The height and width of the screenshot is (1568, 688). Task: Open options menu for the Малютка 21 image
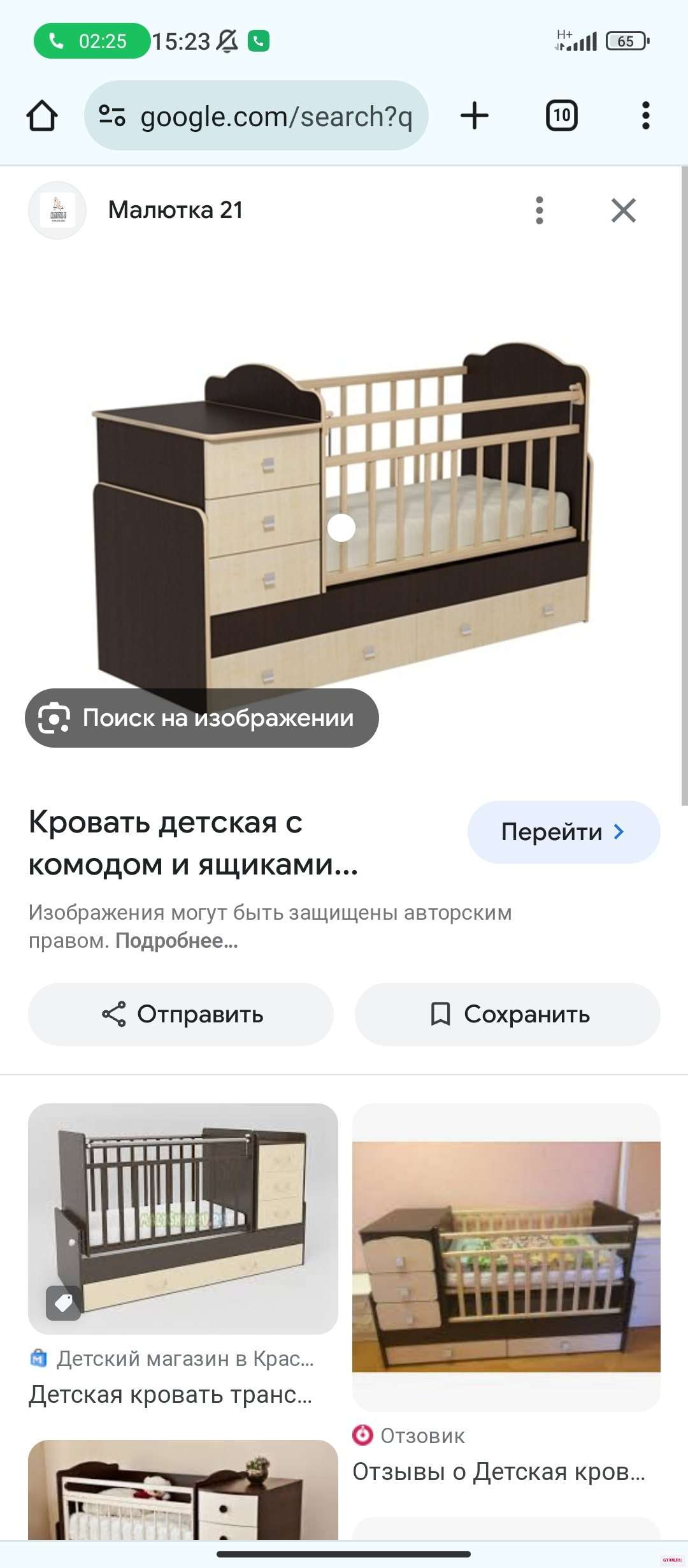540,210
